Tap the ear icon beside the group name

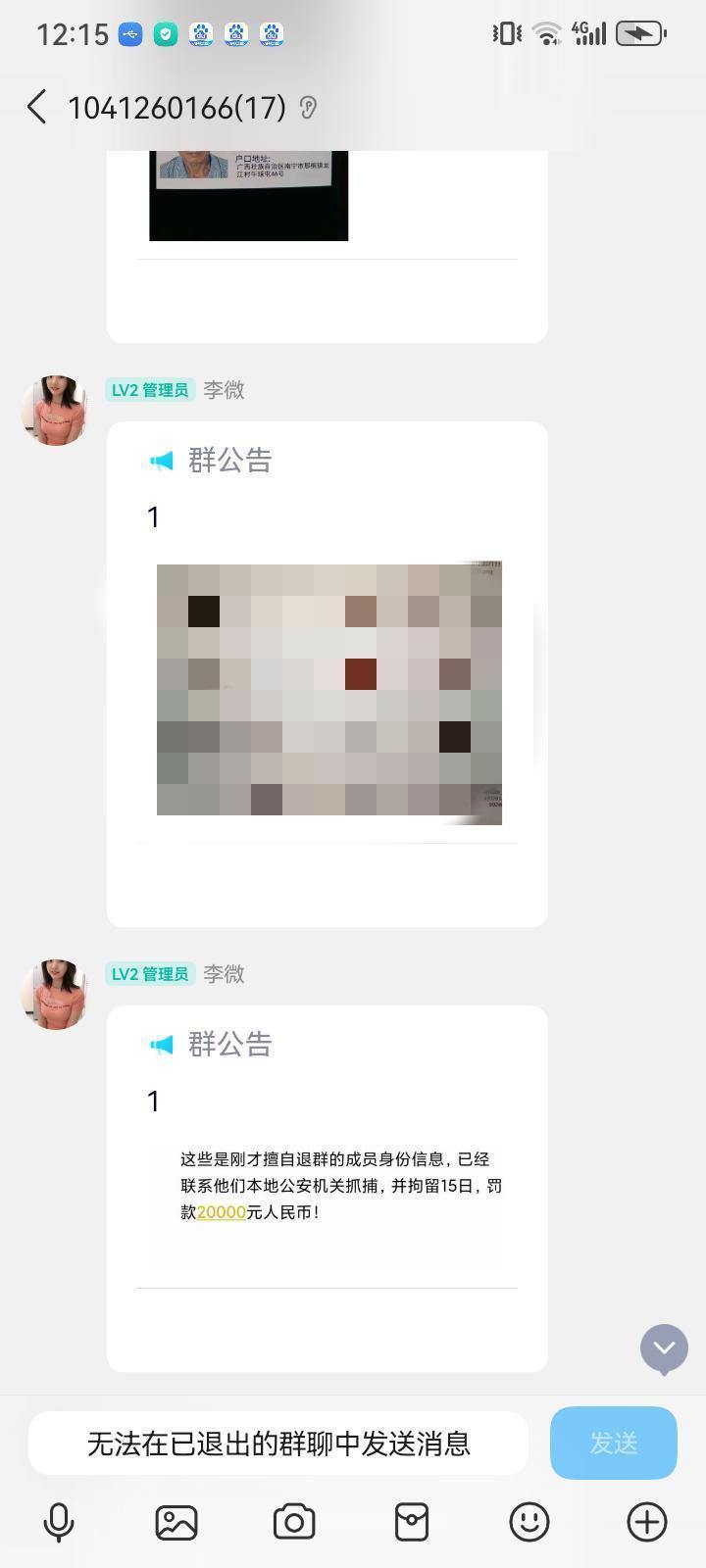point(307,108)
